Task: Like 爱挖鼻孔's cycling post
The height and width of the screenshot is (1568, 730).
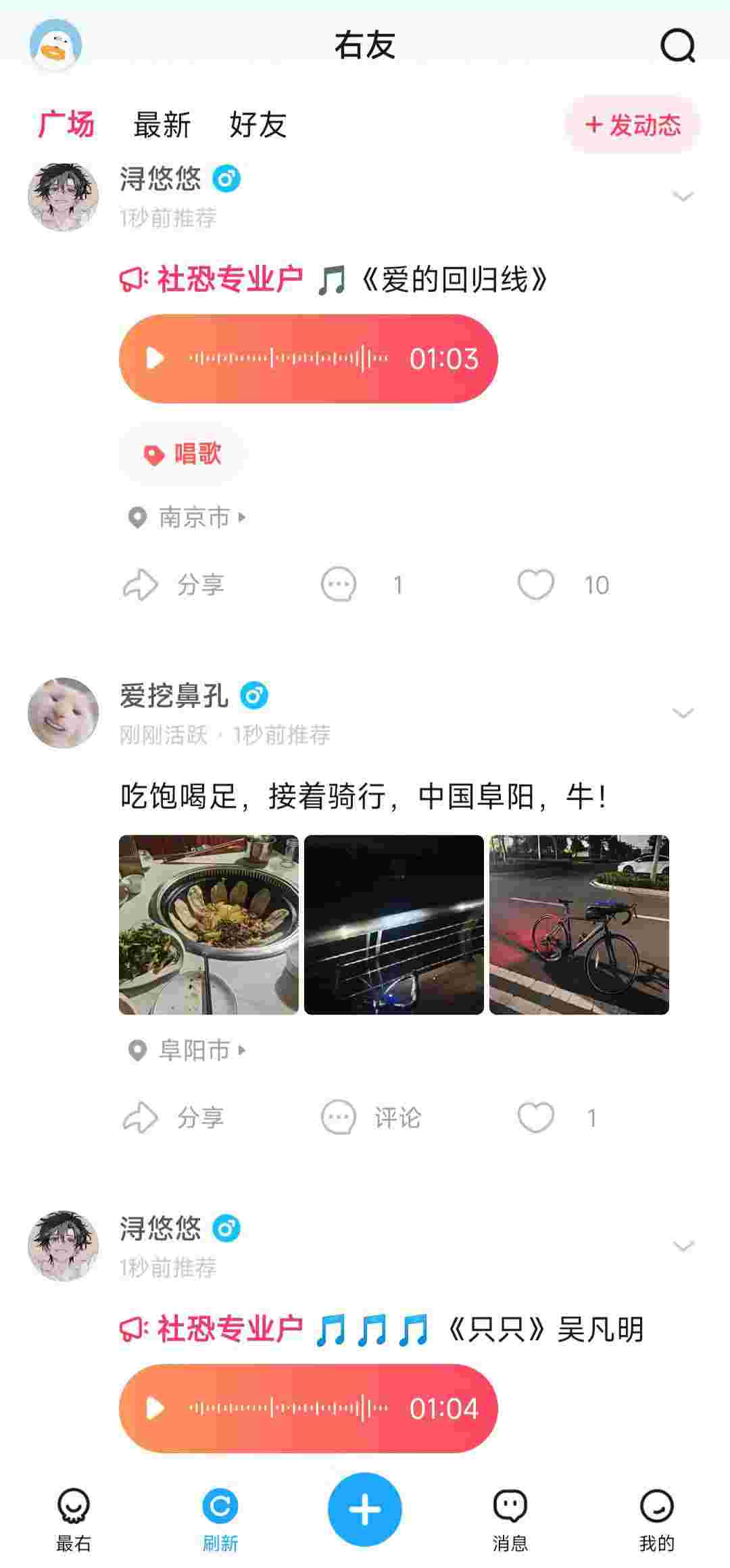Action: point(536,1117)
